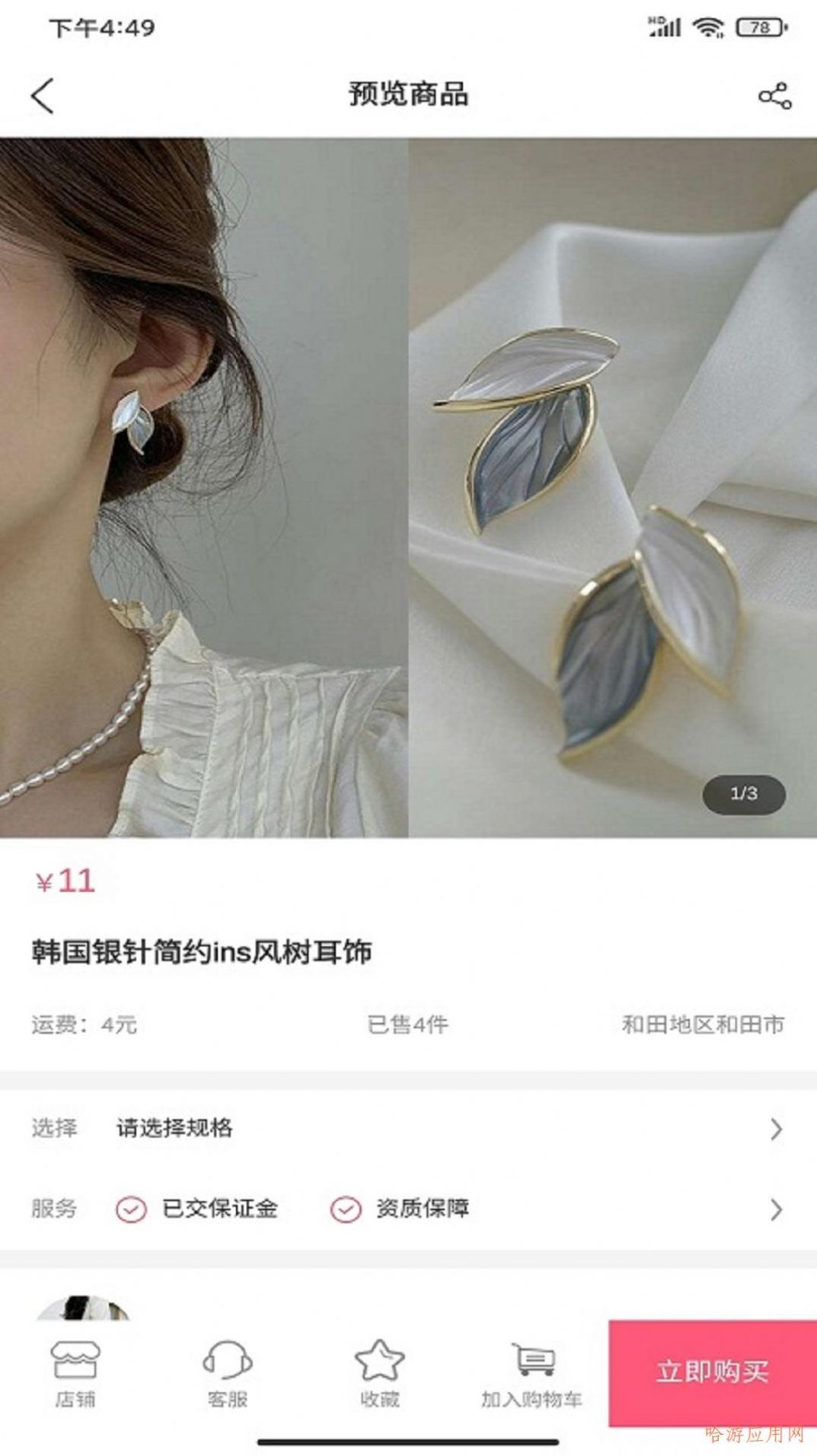The image size is (817, 1456).
Task: Share this product
Action: [x=774, y=97]
